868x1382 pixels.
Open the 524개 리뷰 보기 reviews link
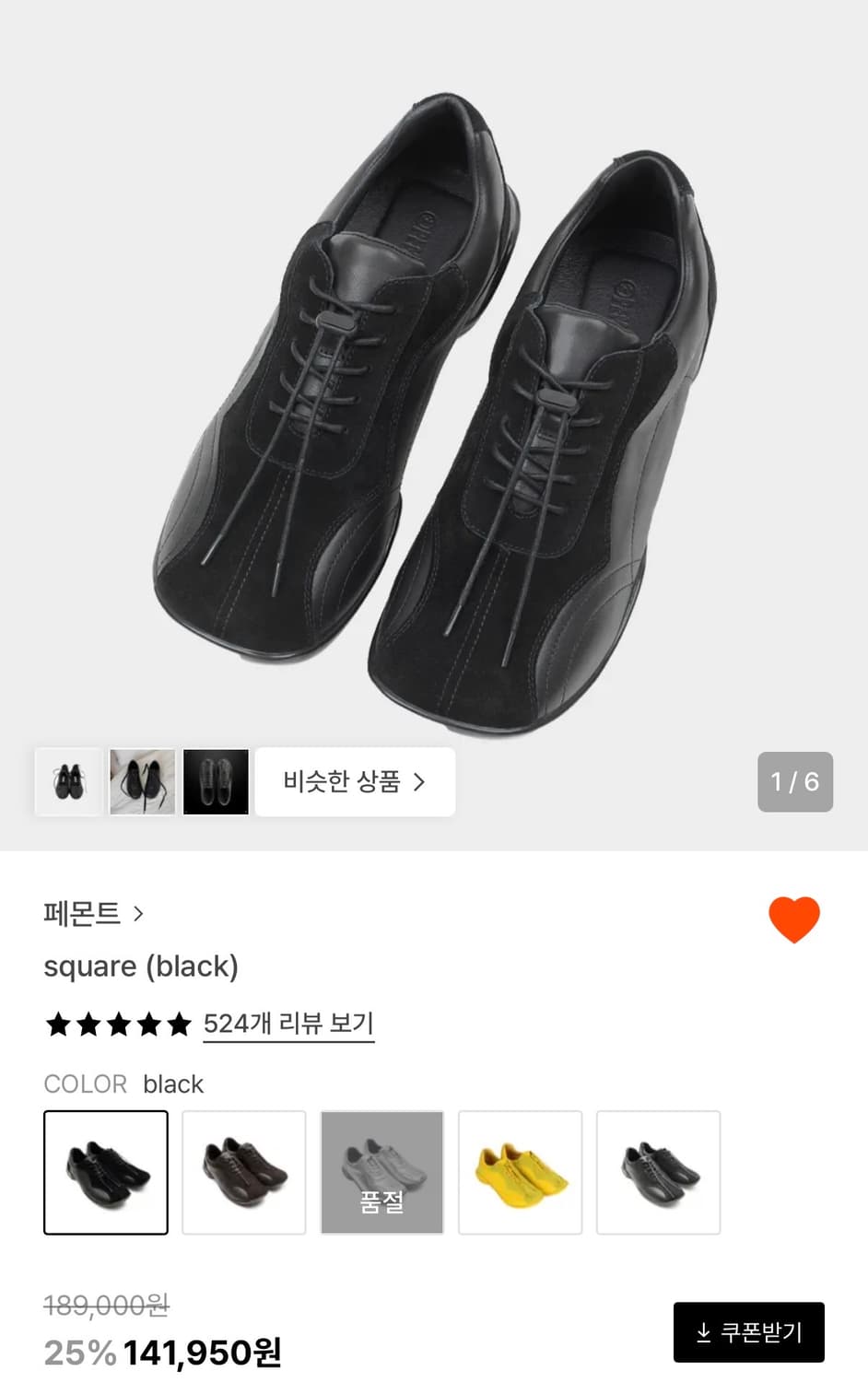288,1023
